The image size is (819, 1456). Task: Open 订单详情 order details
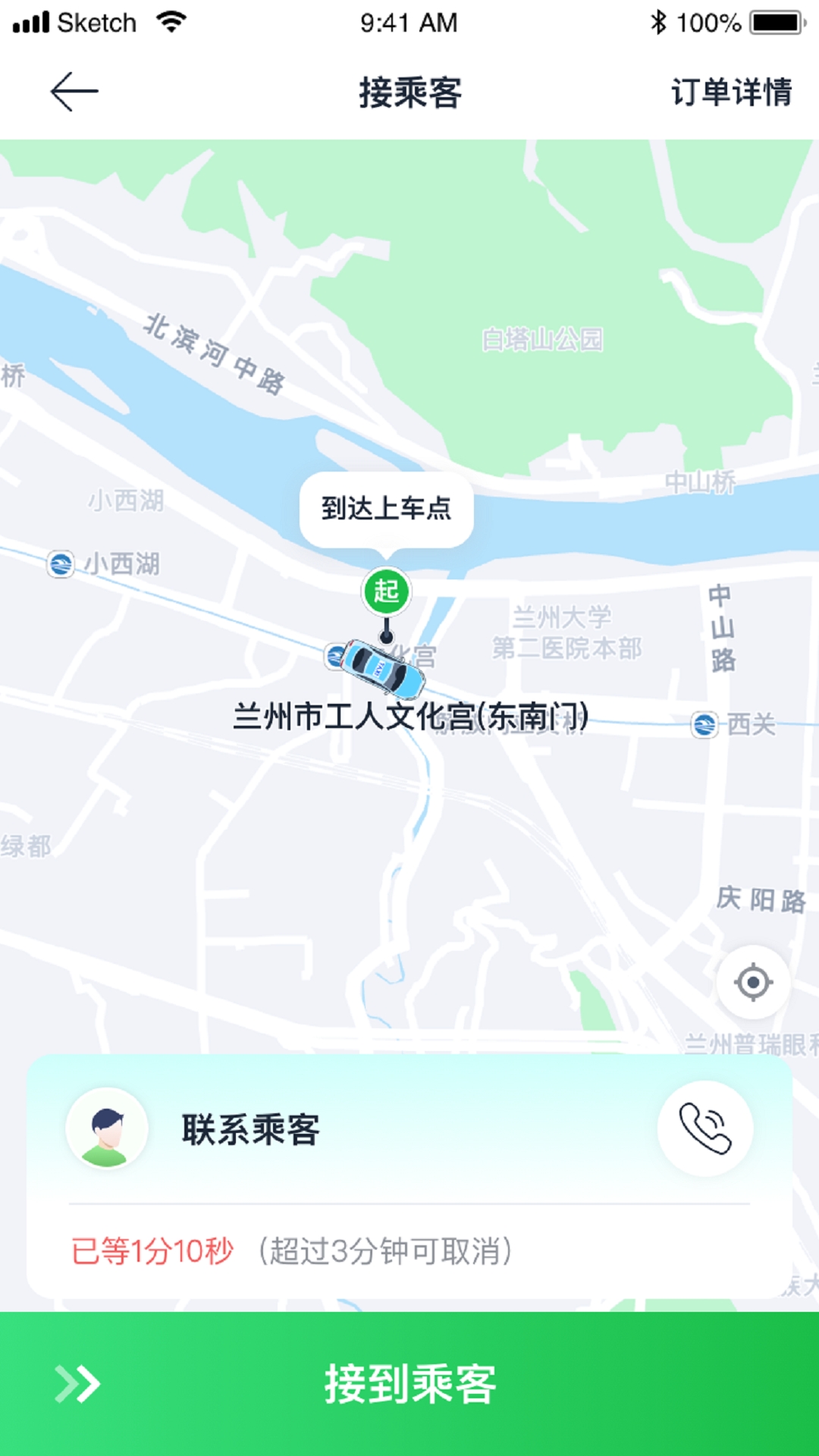click(x=731, y=93)
